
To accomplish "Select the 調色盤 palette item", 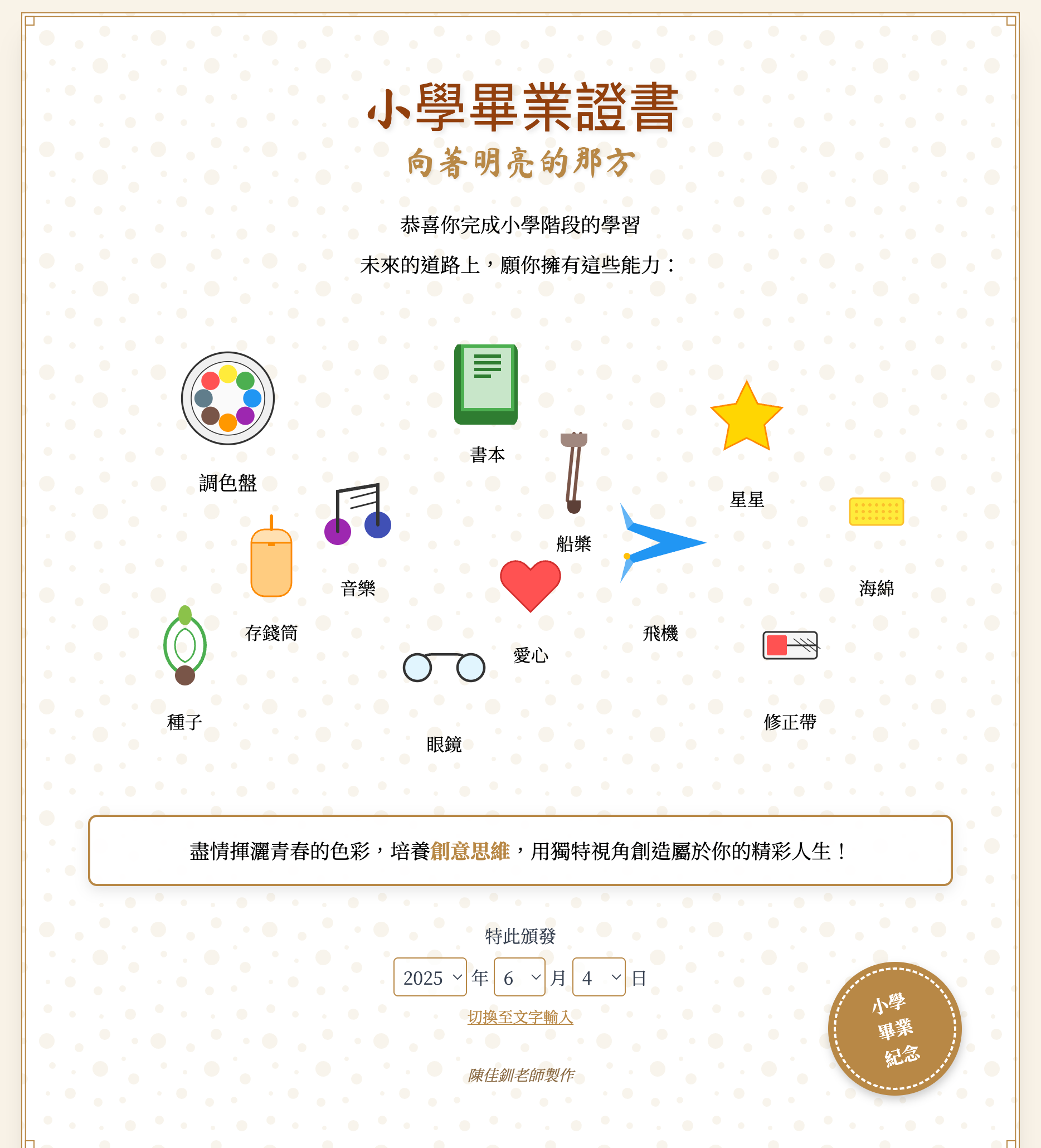I will [x=228, y=398].
